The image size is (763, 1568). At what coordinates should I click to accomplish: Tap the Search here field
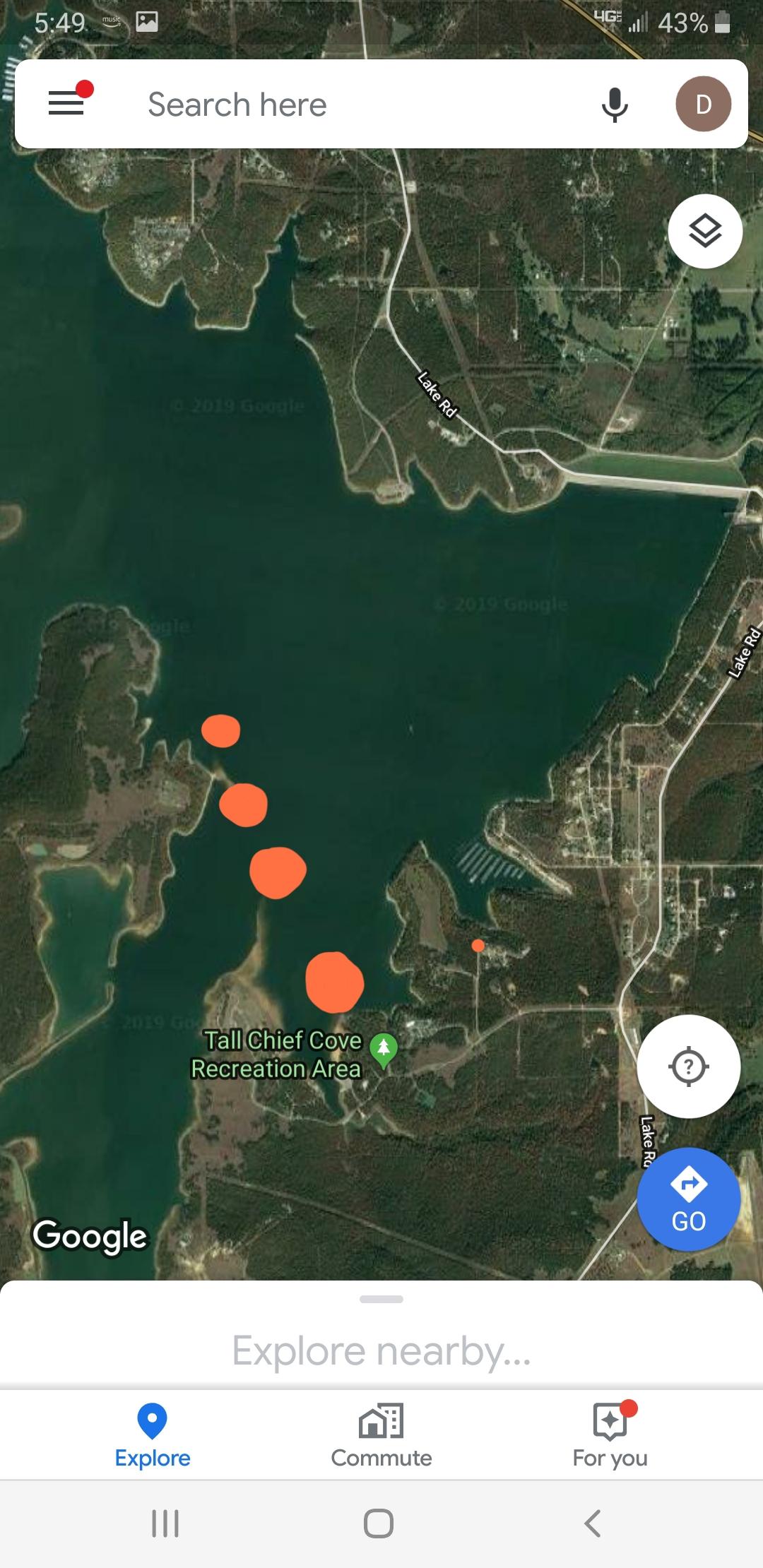coord(318,104)
